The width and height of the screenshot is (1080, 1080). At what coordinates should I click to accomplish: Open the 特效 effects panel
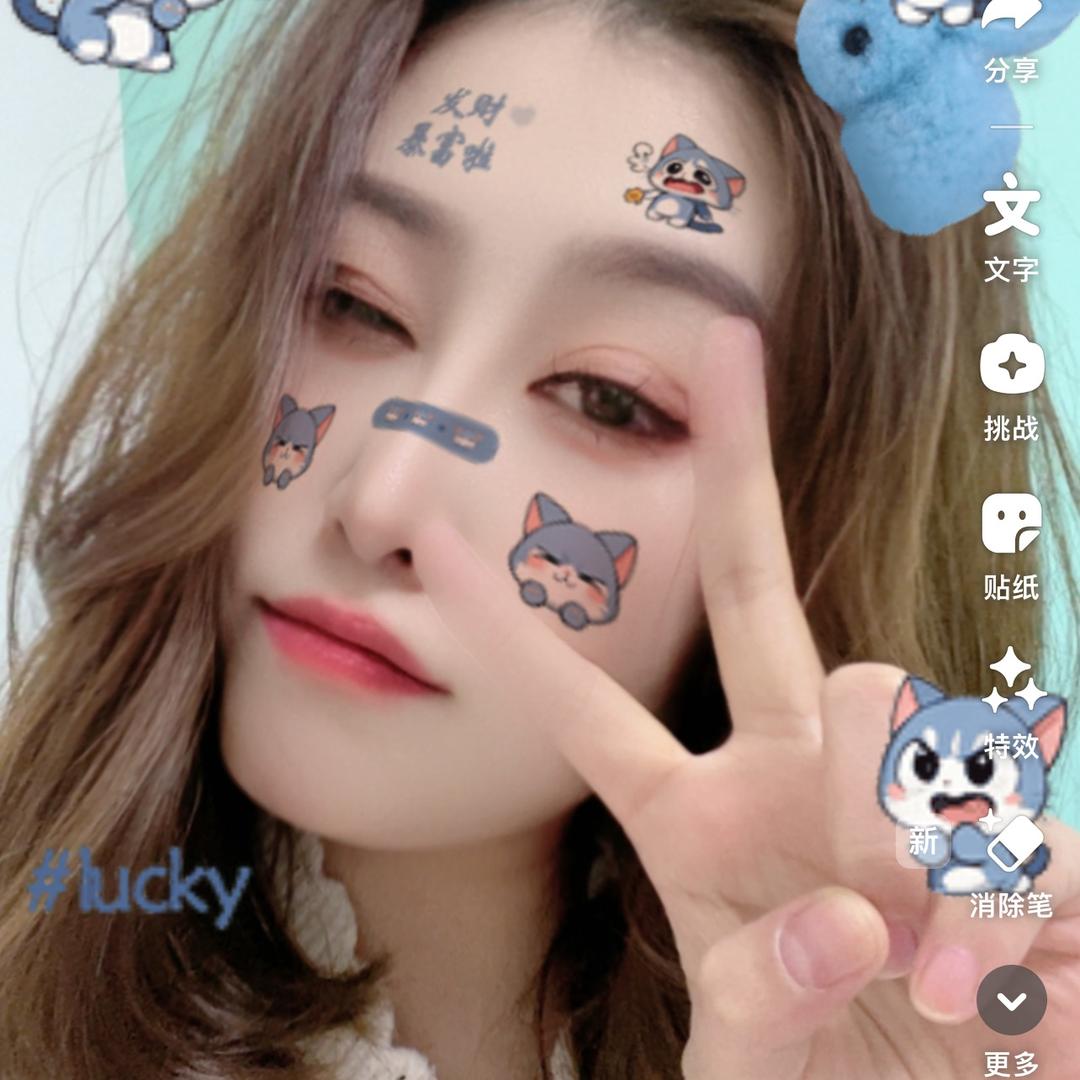tap(1010, 703)
